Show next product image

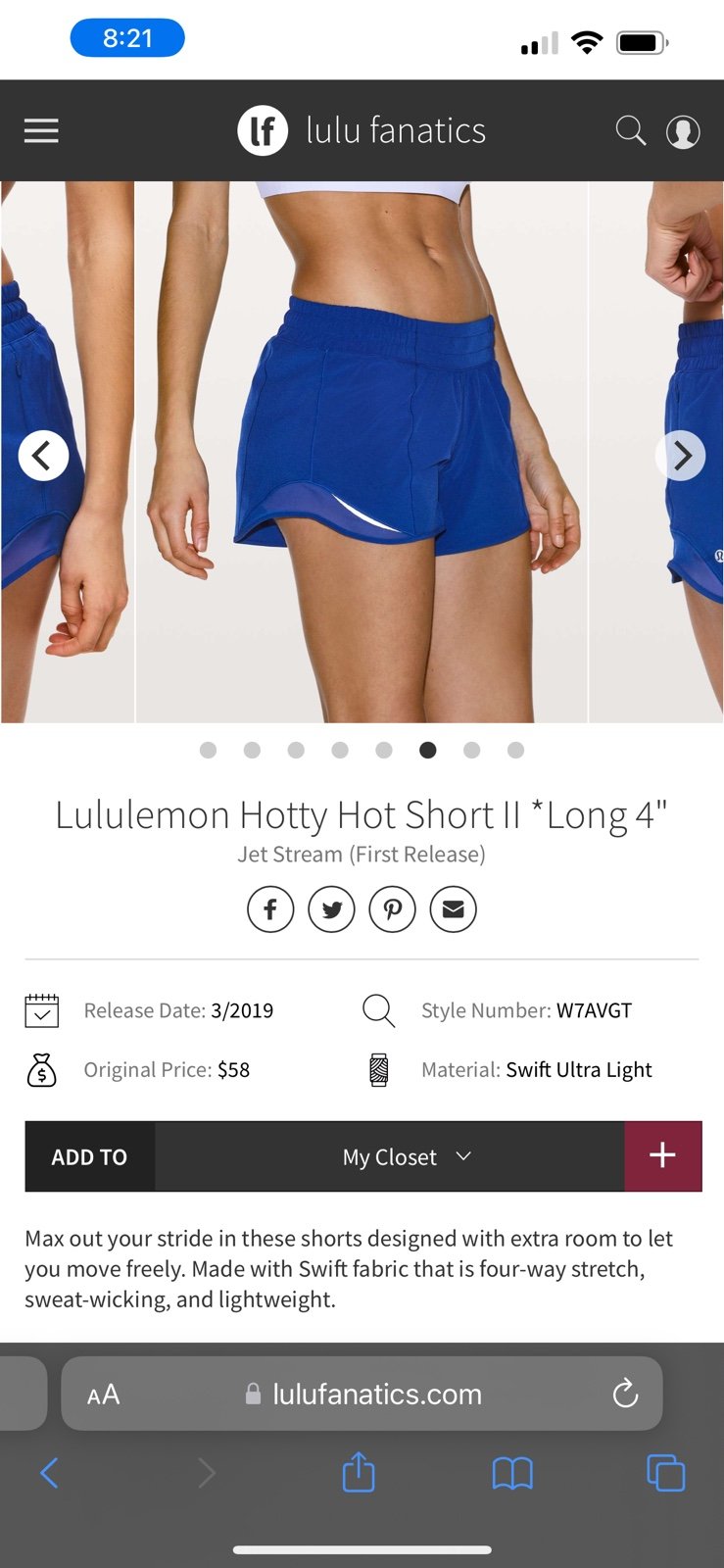[x=681, y=456]
